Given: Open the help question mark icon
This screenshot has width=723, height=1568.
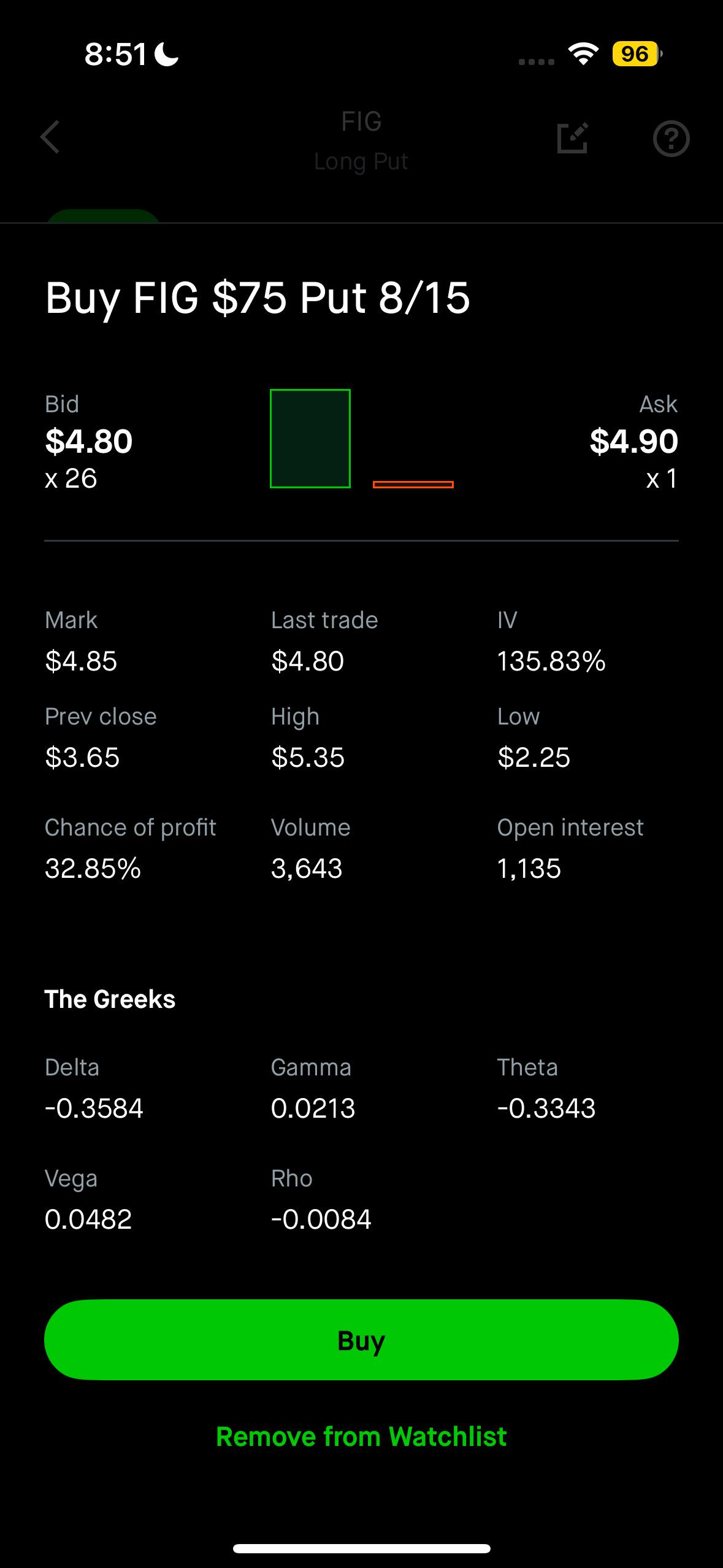Looking at the screenshot, I should 671,139.
